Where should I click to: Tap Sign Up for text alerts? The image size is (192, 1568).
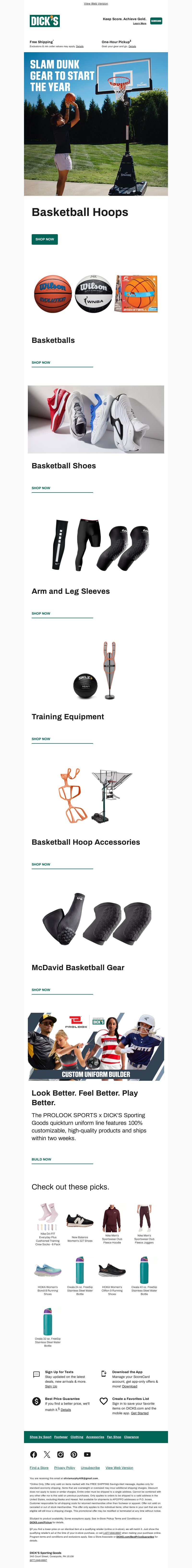(x=51, y=1387)
